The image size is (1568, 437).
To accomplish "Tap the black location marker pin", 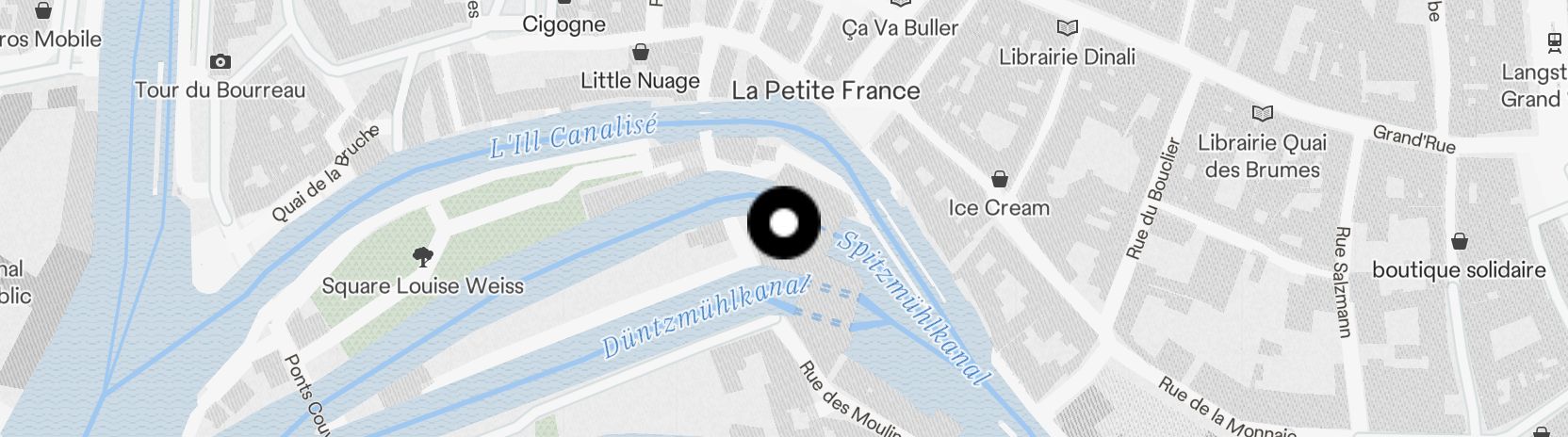I will [784, 223].
